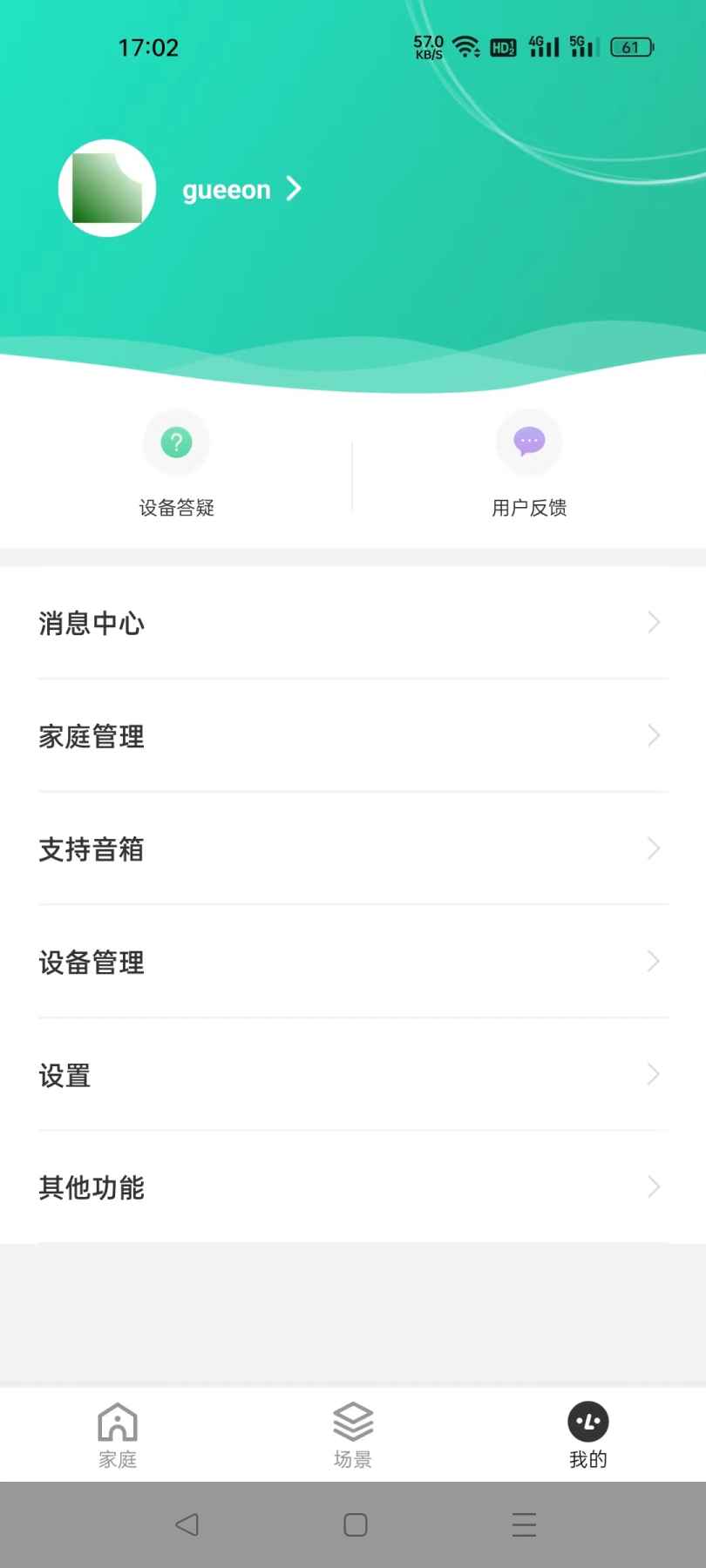Open 设备管理 device management

tap(352, 962)
